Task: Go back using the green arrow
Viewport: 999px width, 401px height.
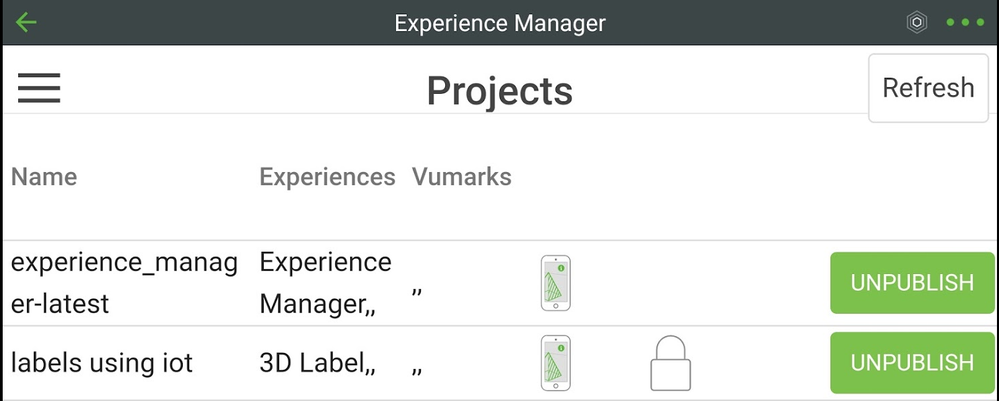Action: point(26,22)
